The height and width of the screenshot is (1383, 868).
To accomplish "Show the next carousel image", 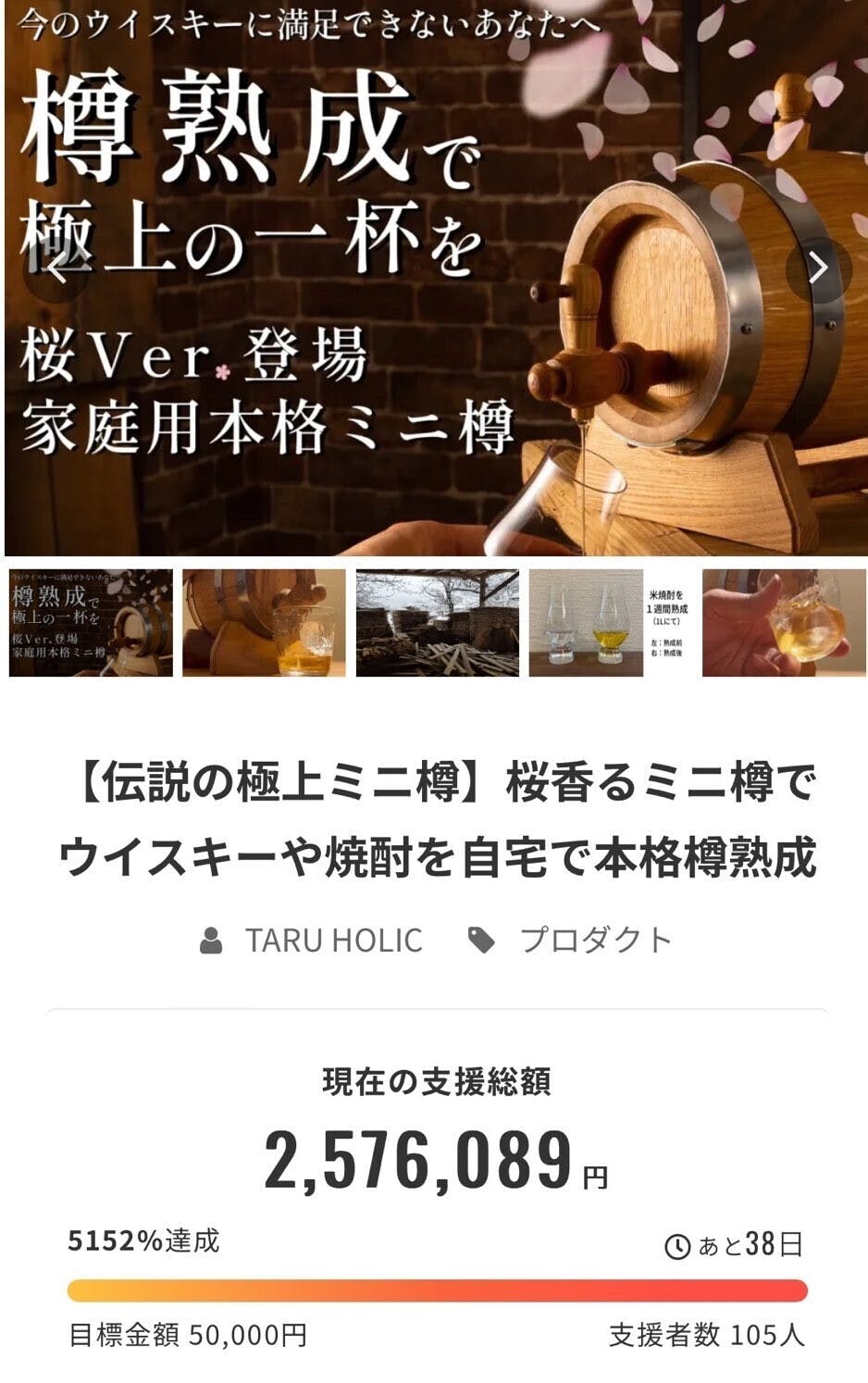I will click(817, 268).
